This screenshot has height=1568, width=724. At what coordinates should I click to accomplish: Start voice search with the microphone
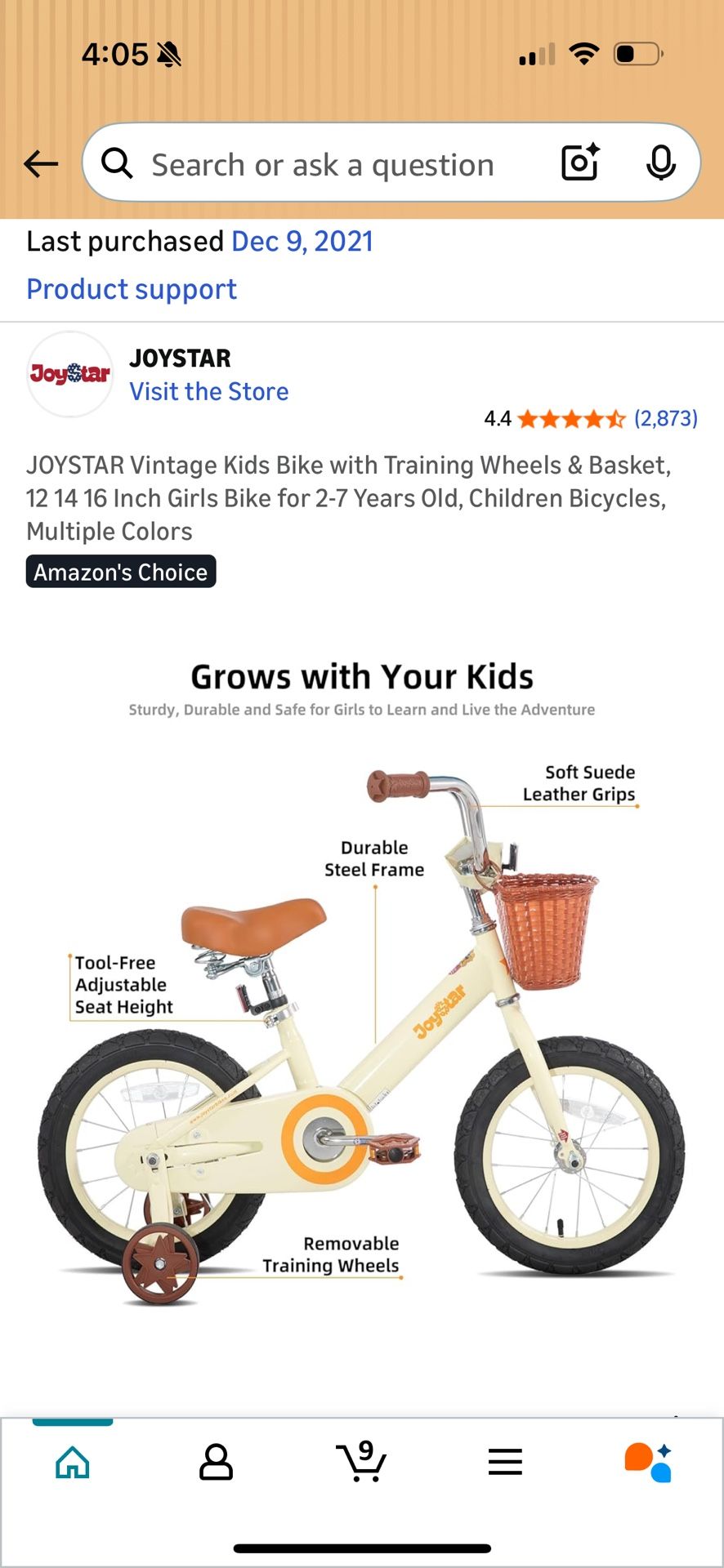click(660, 163)
